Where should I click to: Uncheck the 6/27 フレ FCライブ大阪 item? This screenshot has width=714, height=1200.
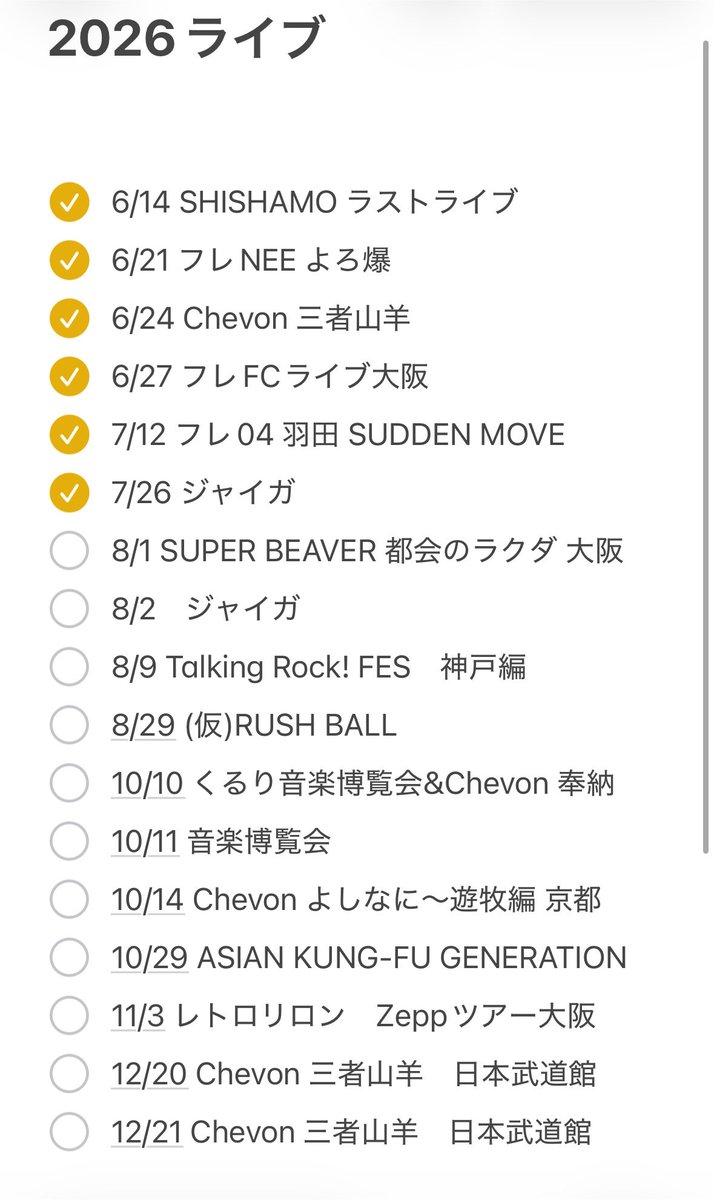pyautogui.click(x=69, y=377)
